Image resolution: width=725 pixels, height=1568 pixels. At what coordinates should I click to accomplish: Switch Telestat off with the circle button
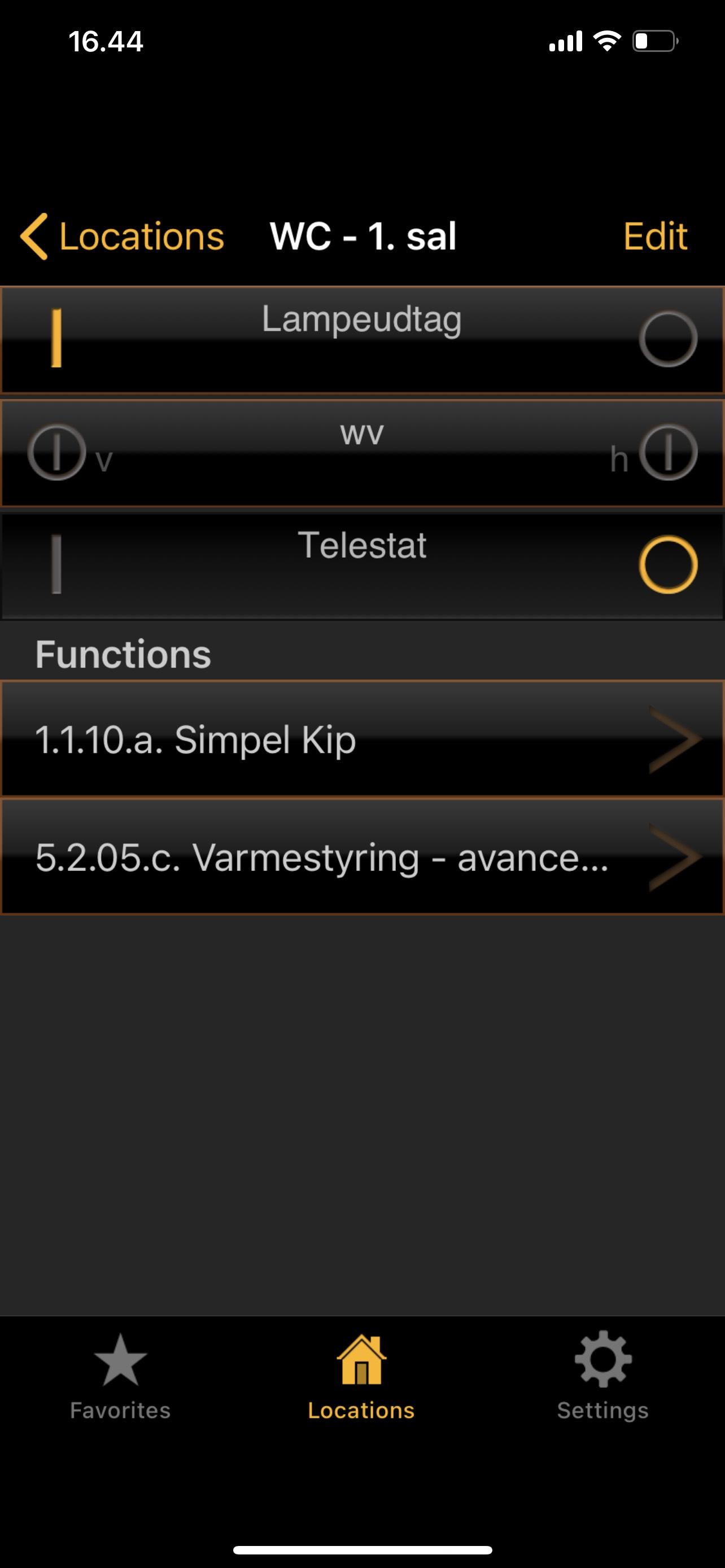point(668,564)
